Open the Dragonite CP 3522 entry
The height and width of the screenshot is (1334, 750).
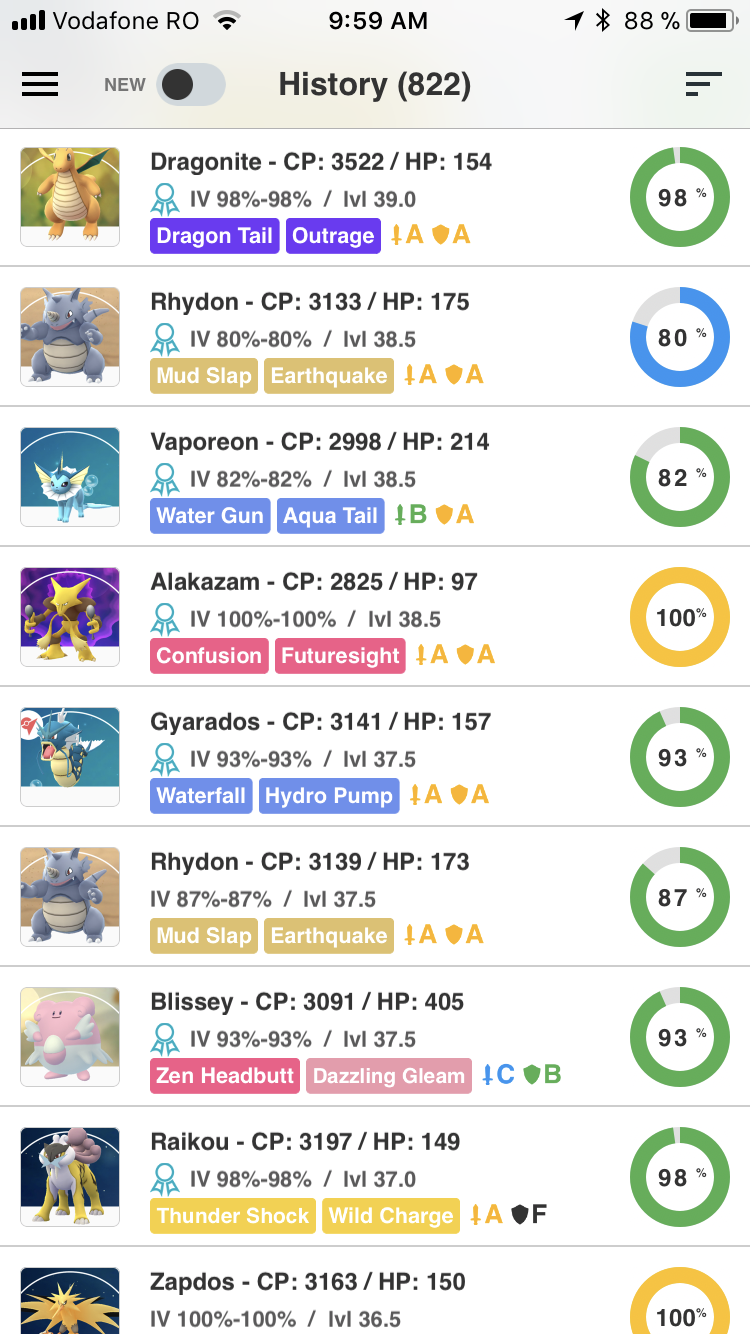[375, 197]
